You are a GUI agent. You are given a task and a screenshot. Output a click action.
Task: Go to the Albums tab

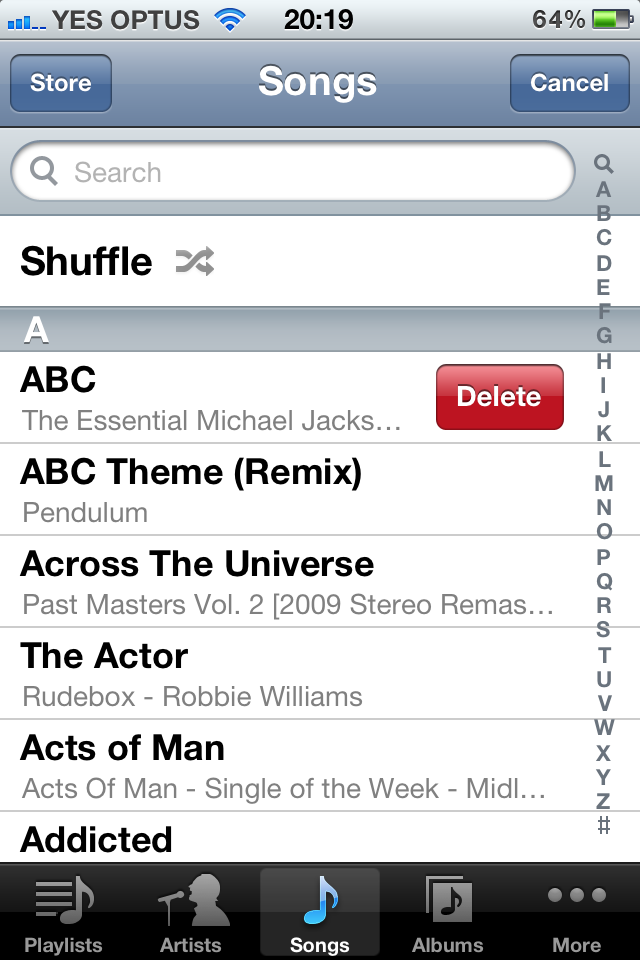[448, 913]
